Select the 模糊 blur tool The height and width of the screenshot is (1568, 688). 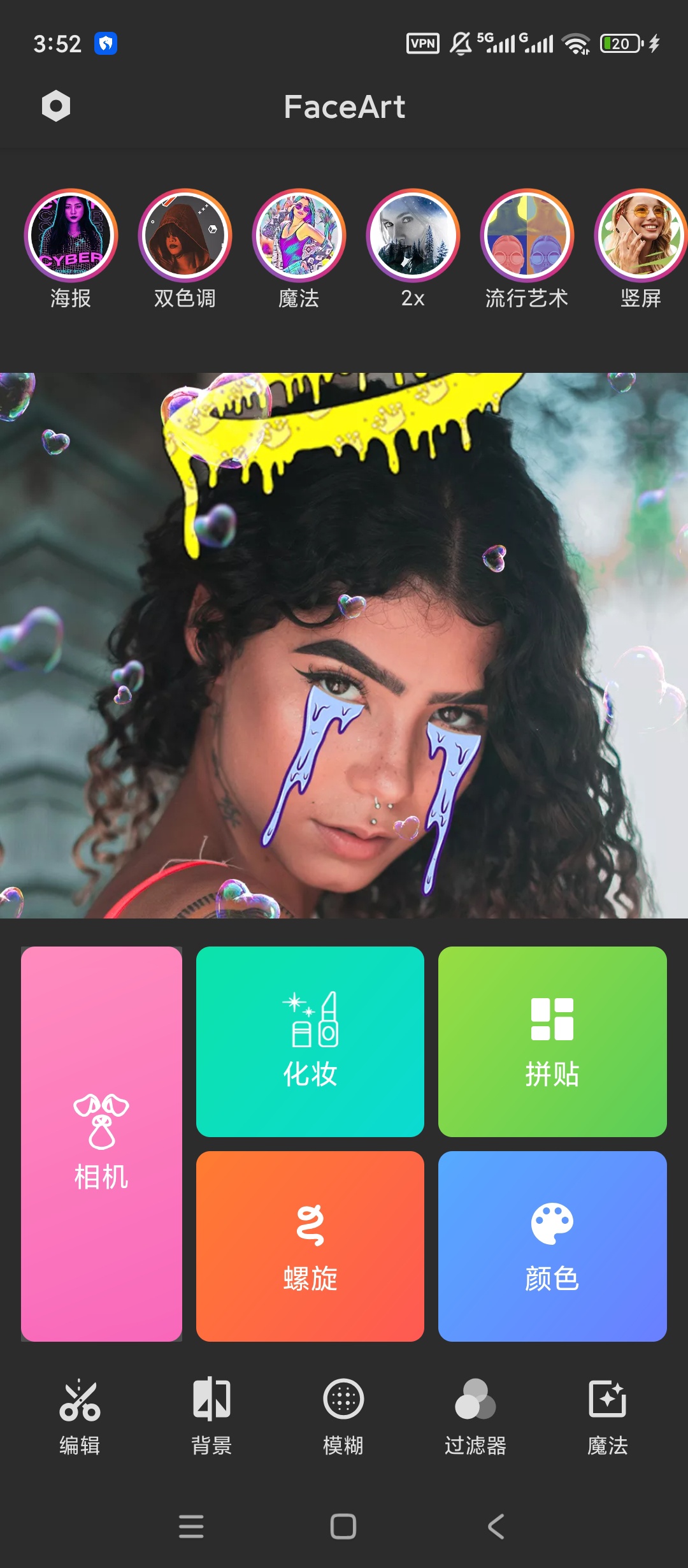(343, 1416)
